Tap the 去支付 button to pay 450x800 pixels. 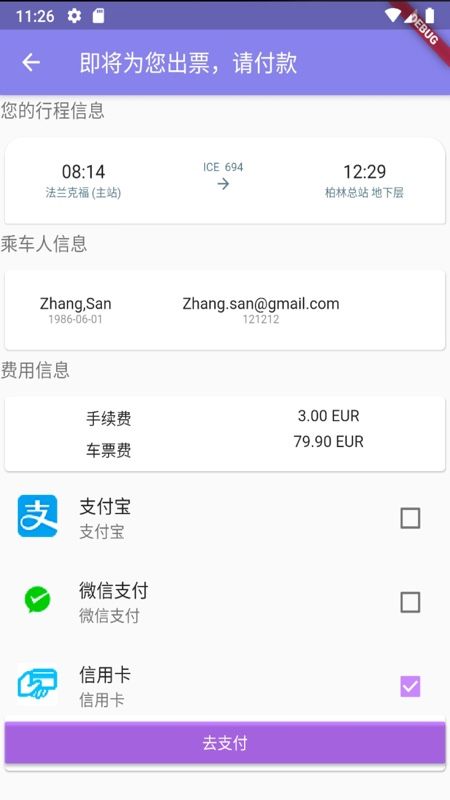point(225,743)
